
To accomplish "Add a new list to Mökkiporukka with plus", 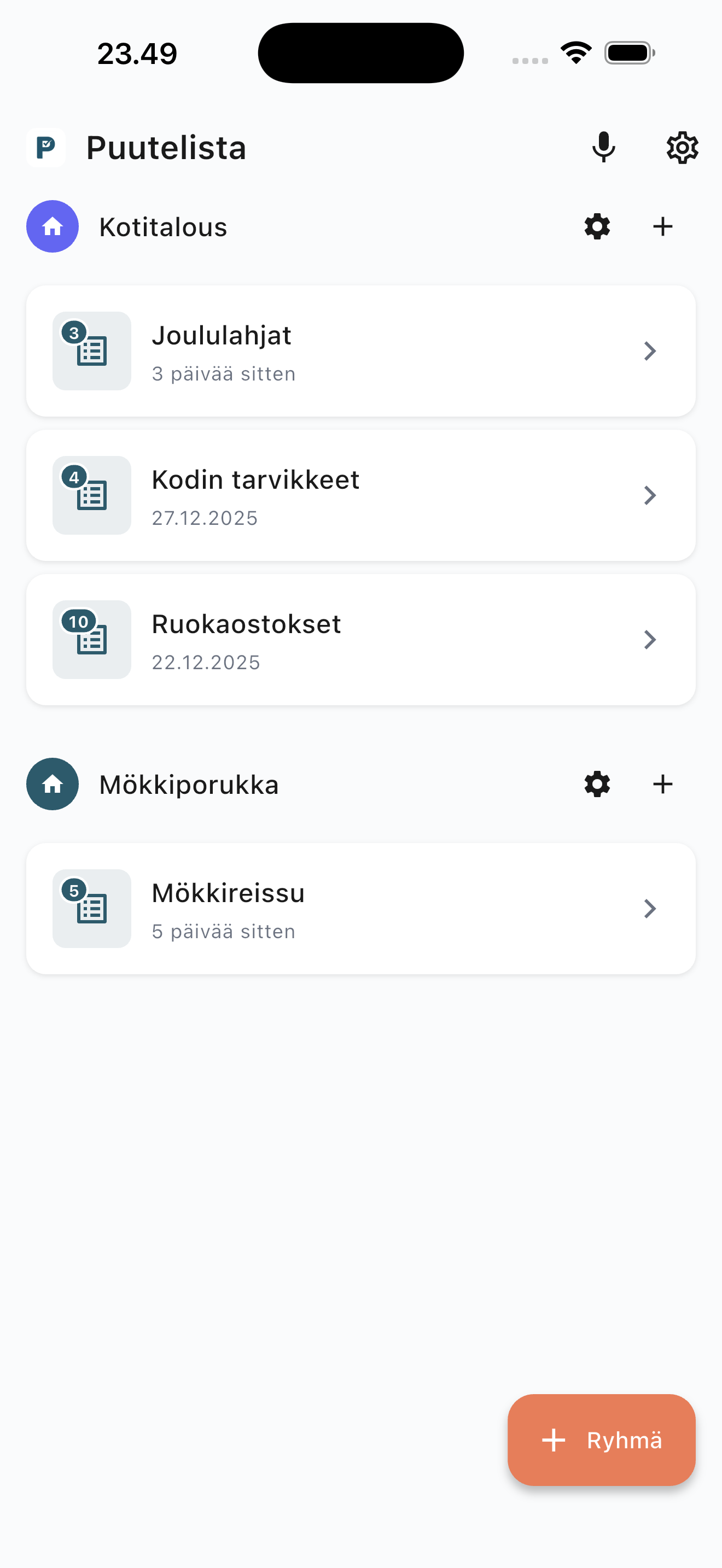I will tap(663, 784).
